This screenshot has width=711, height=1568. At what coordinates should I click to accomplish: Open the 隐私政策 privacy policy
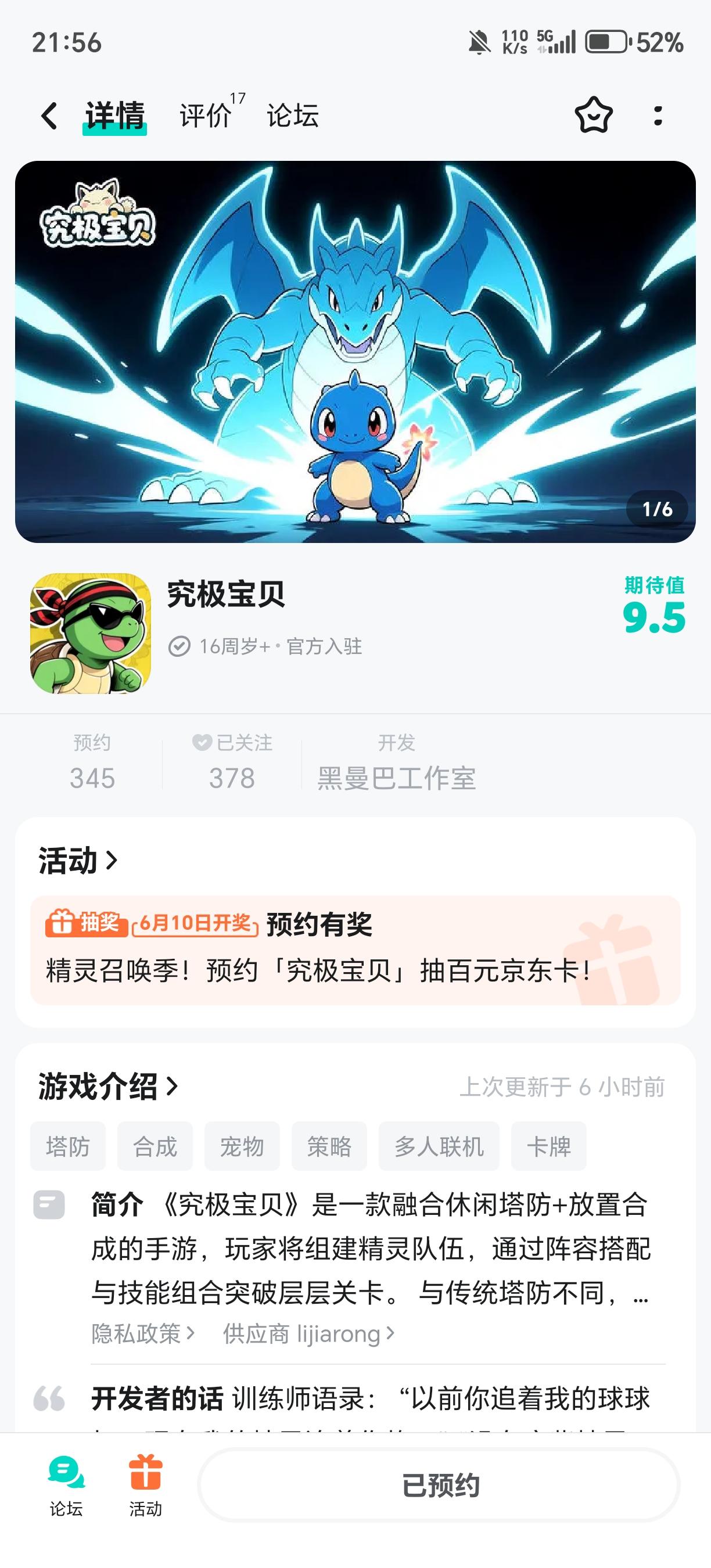click(x=141, y=1333)
